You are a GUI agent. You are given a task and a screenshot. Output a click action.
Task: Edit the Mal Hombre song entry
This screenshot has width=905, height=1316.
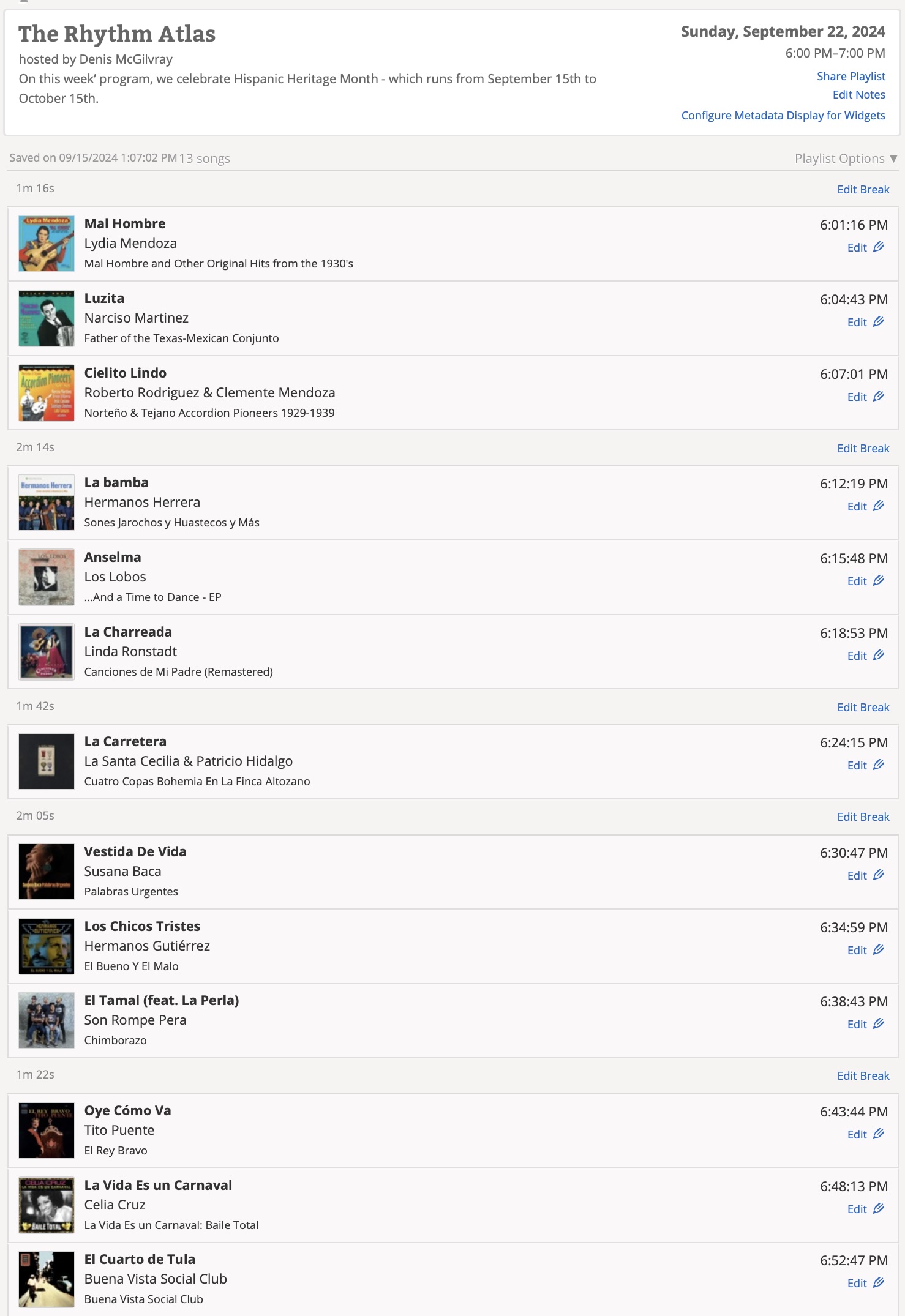coord(865,247)
